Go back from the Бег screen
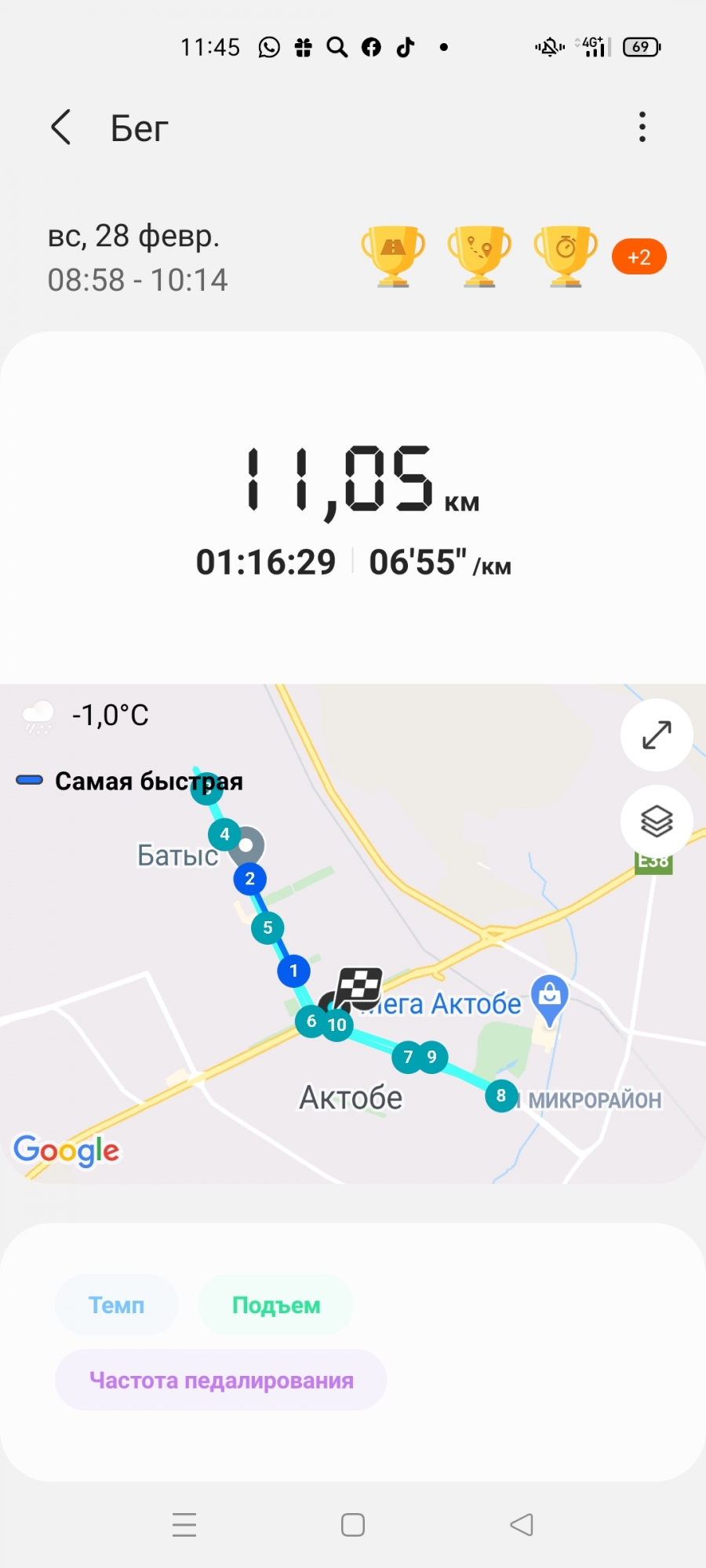 point(61,127)
